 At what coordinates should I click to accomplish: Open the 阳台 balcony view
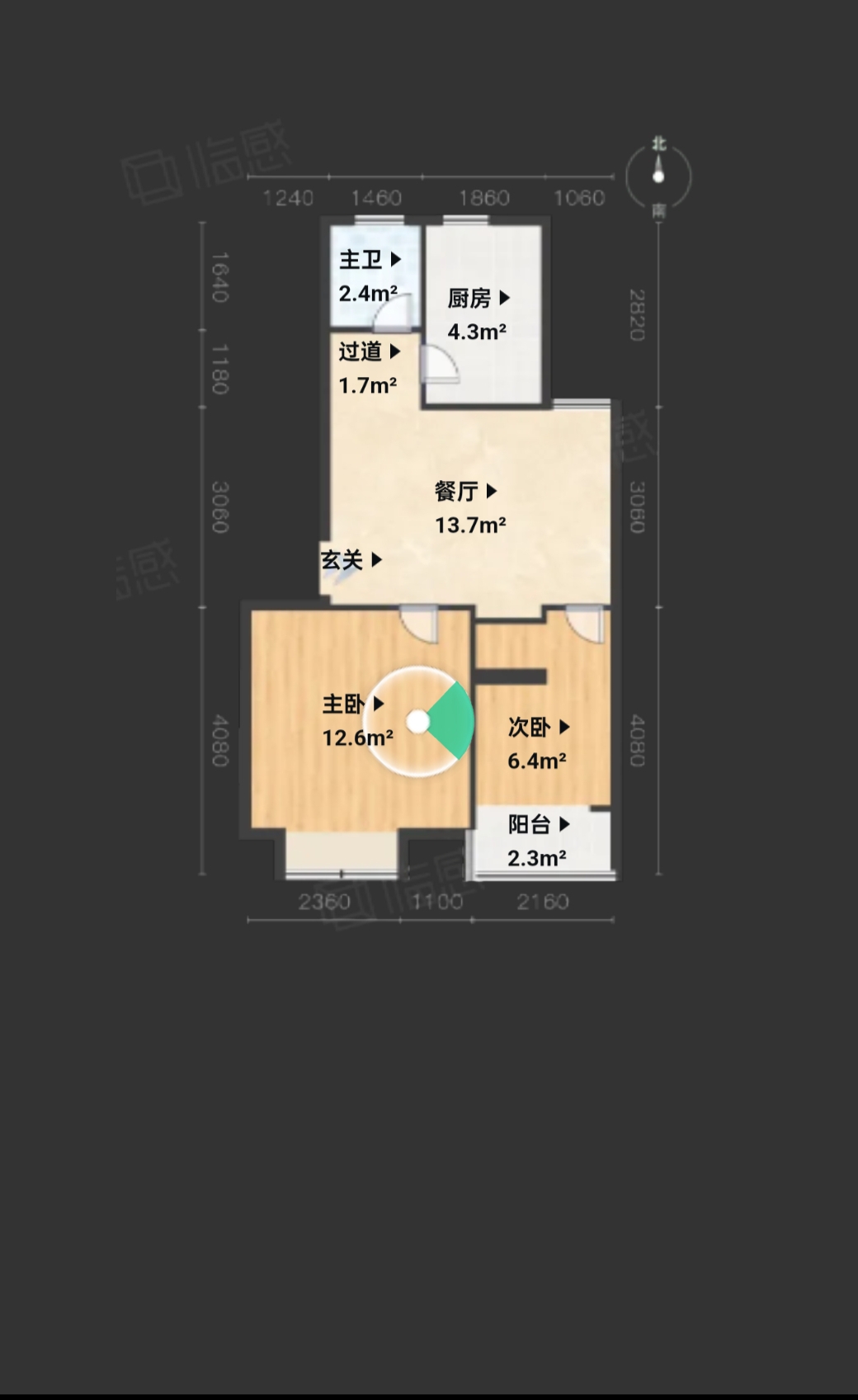539,825
